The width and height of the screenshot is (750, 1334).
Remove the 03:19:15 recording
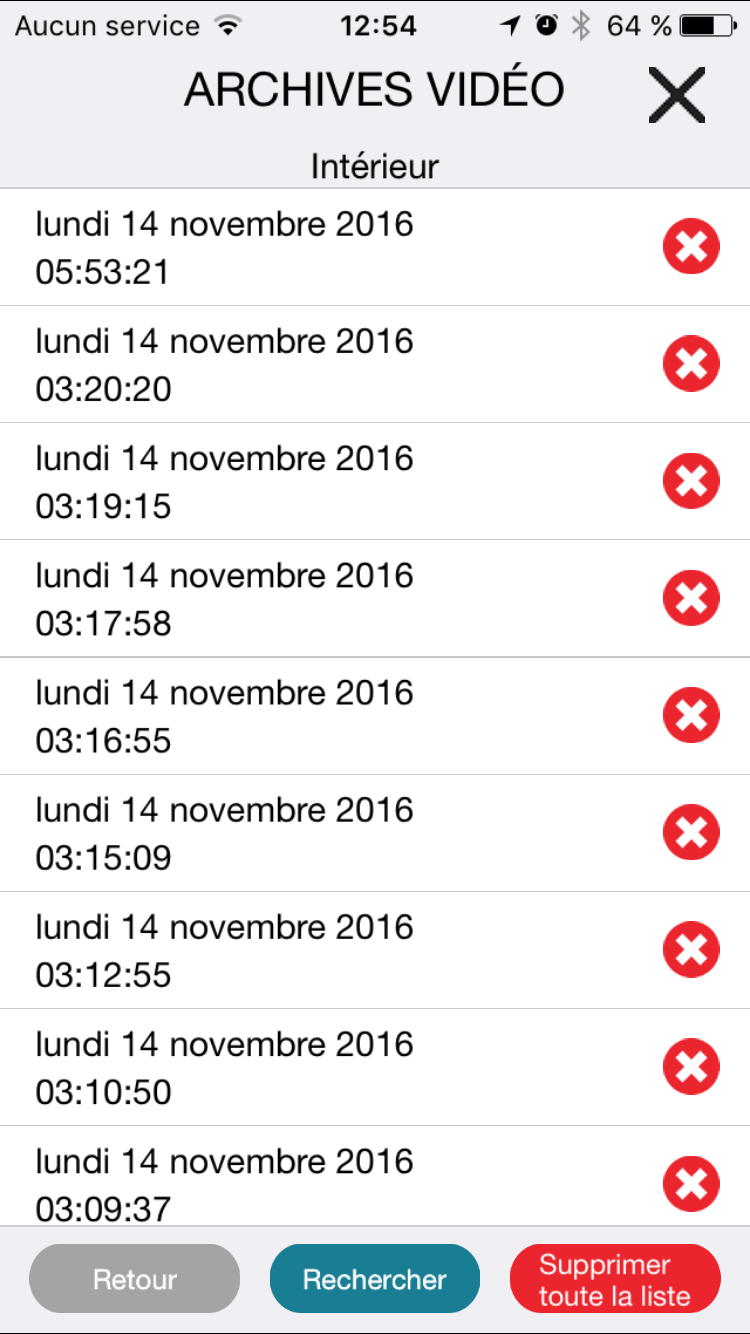[691, 481]
